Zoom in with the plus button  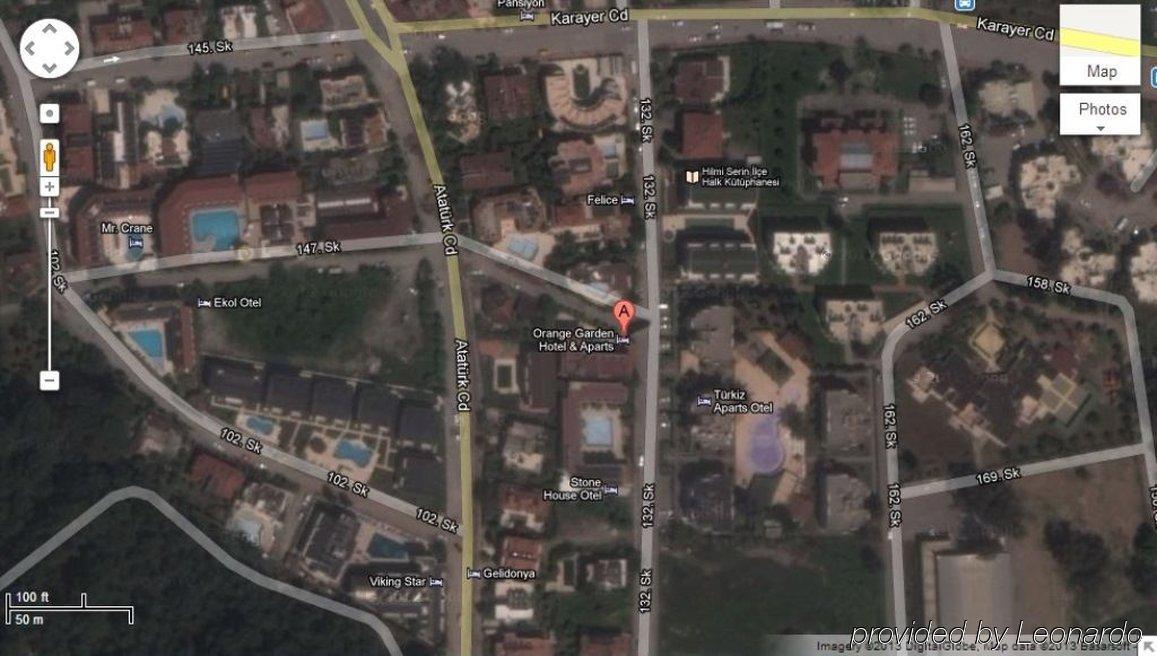[49, 187]
